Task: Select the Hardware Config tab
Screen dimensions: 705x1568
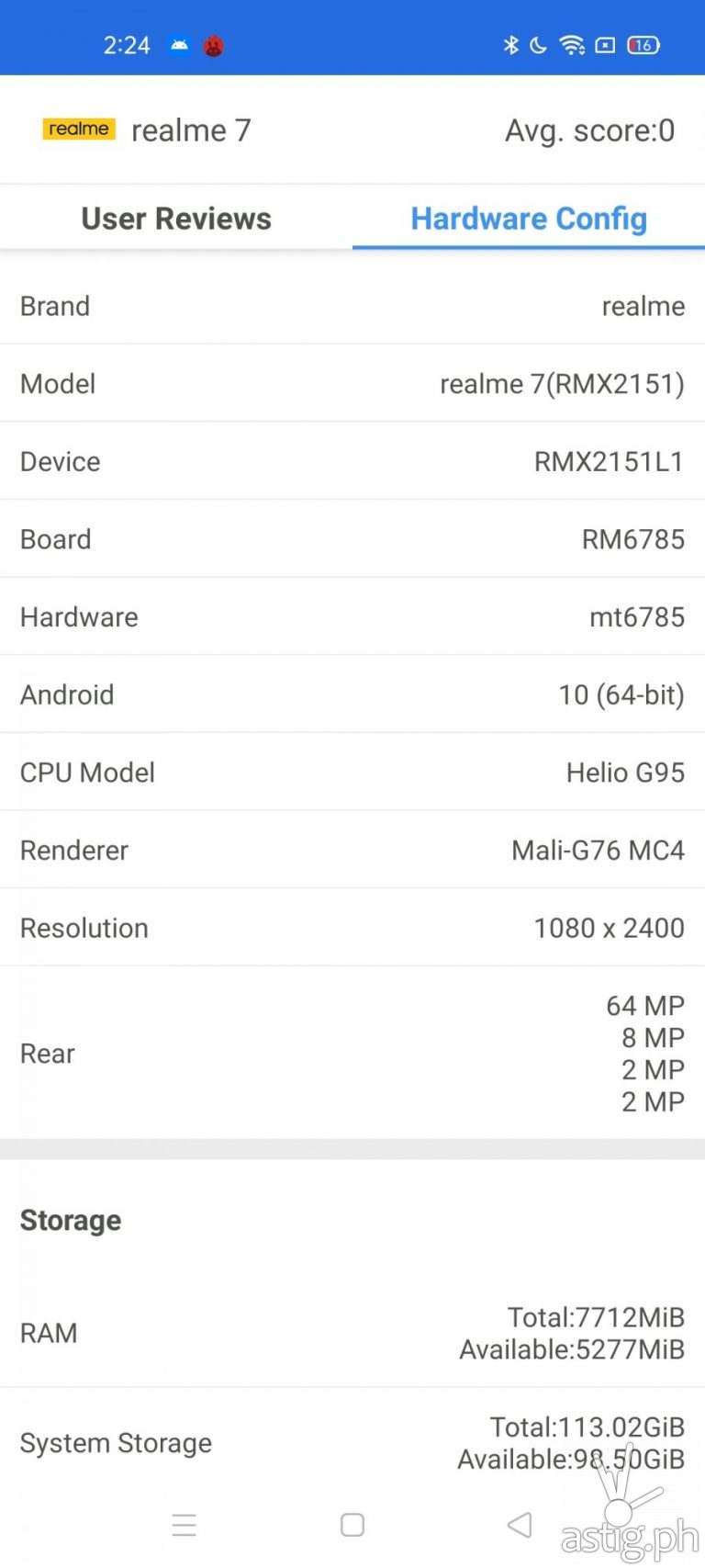Action: pyautogui.click(x=528, y=219)
